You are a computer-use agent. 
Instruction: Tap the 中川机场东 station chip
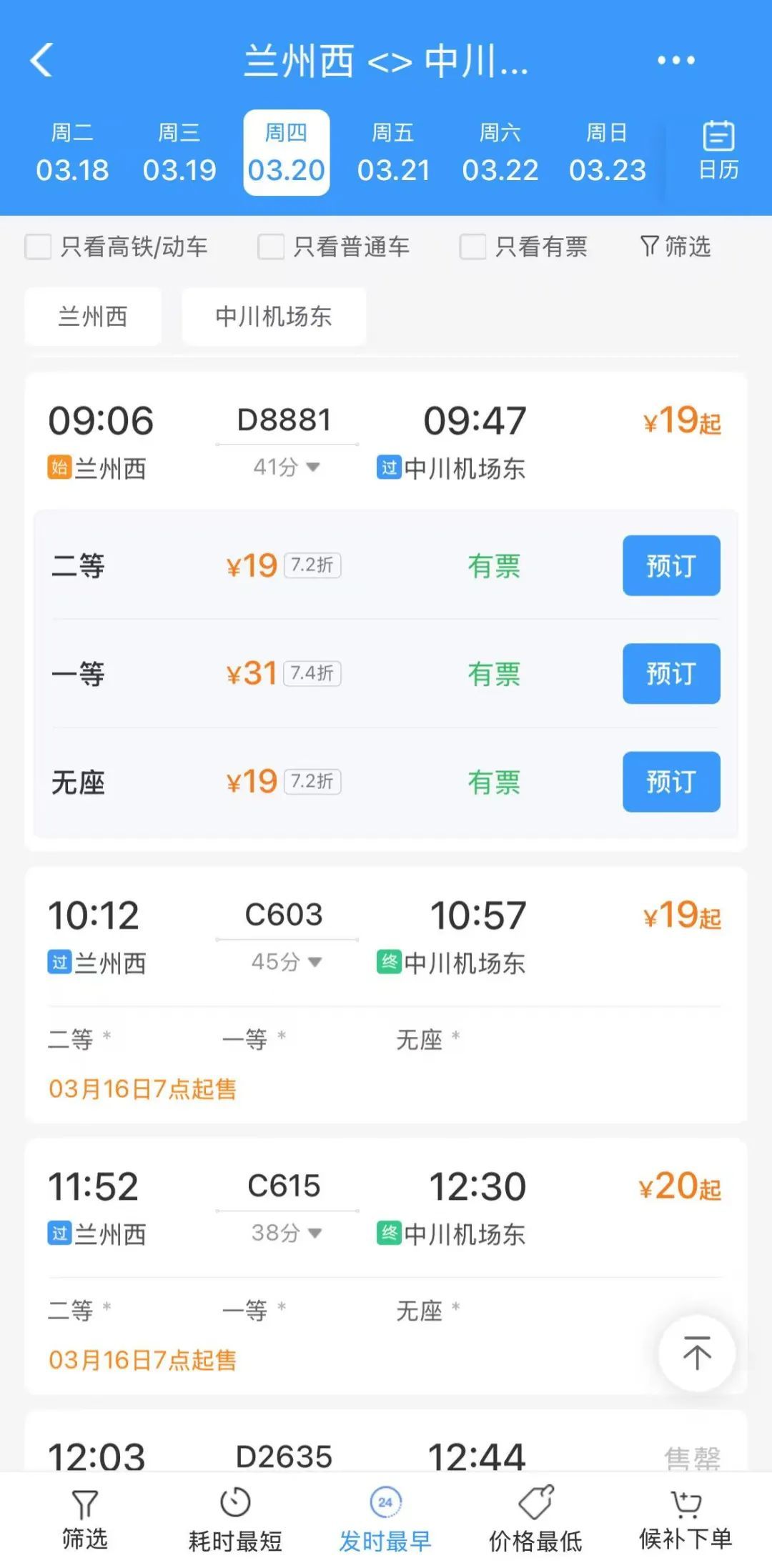(x=274, y=317)
